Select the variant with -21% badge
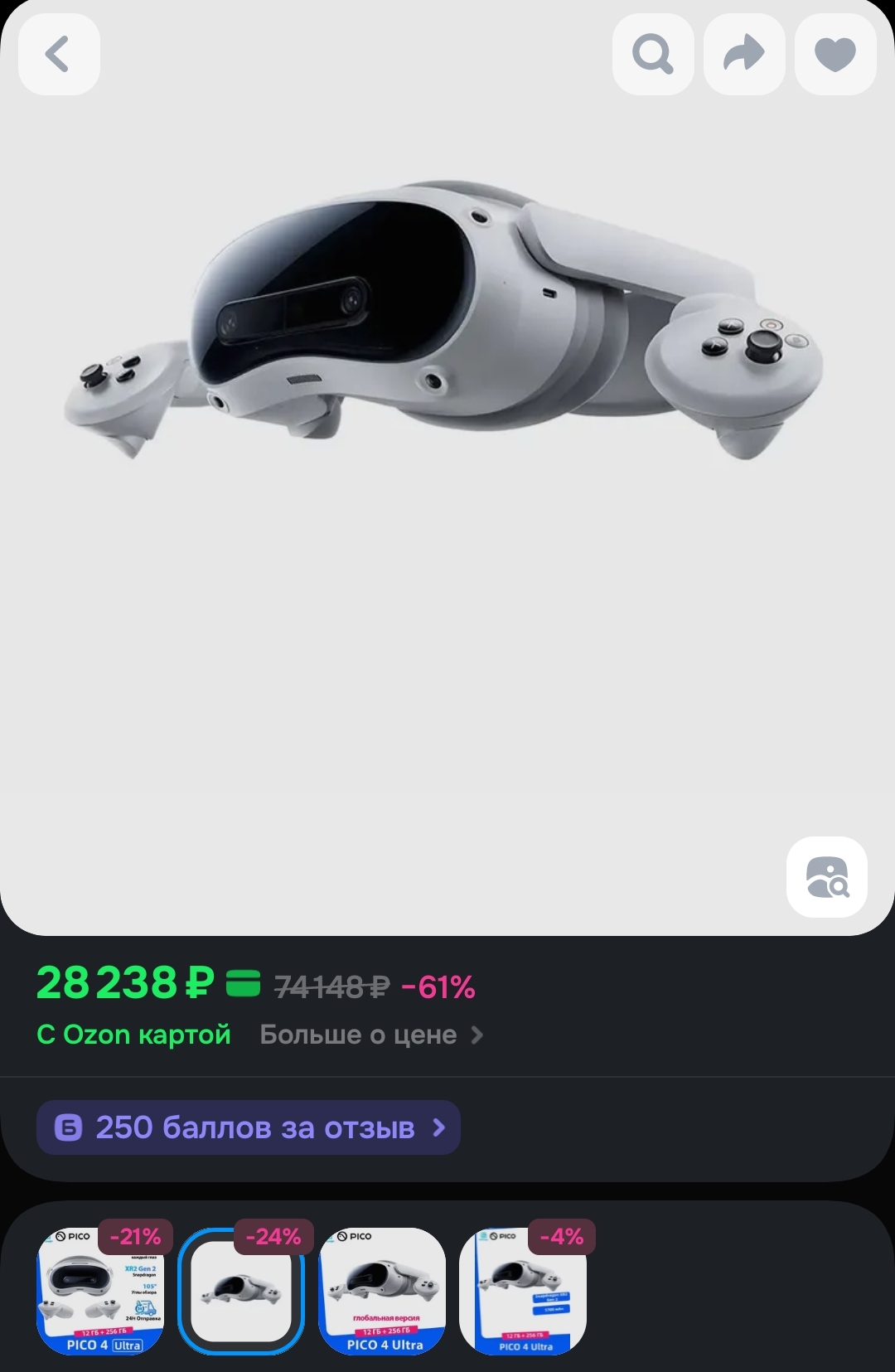Viewport: 895px width, 1372px height. click(x=100, y=1292)
